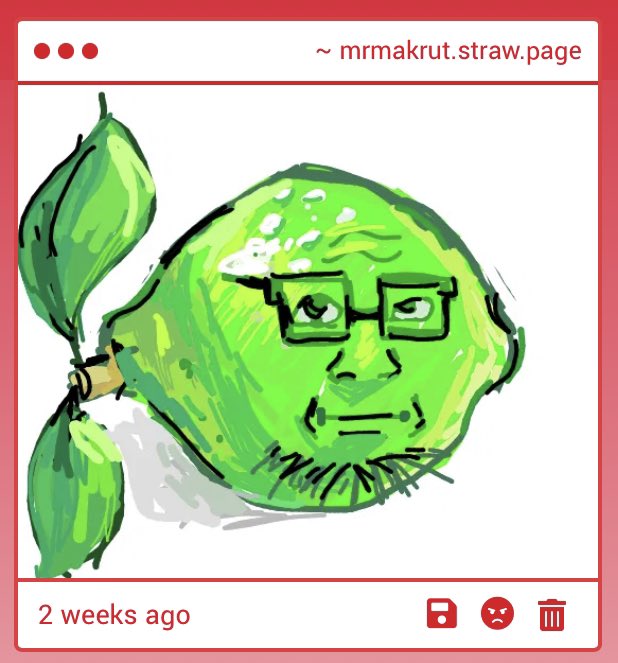618x663 pixels.
Task: Open the mrmakrut.straw.page link
Action: click(x=449, y=51)
